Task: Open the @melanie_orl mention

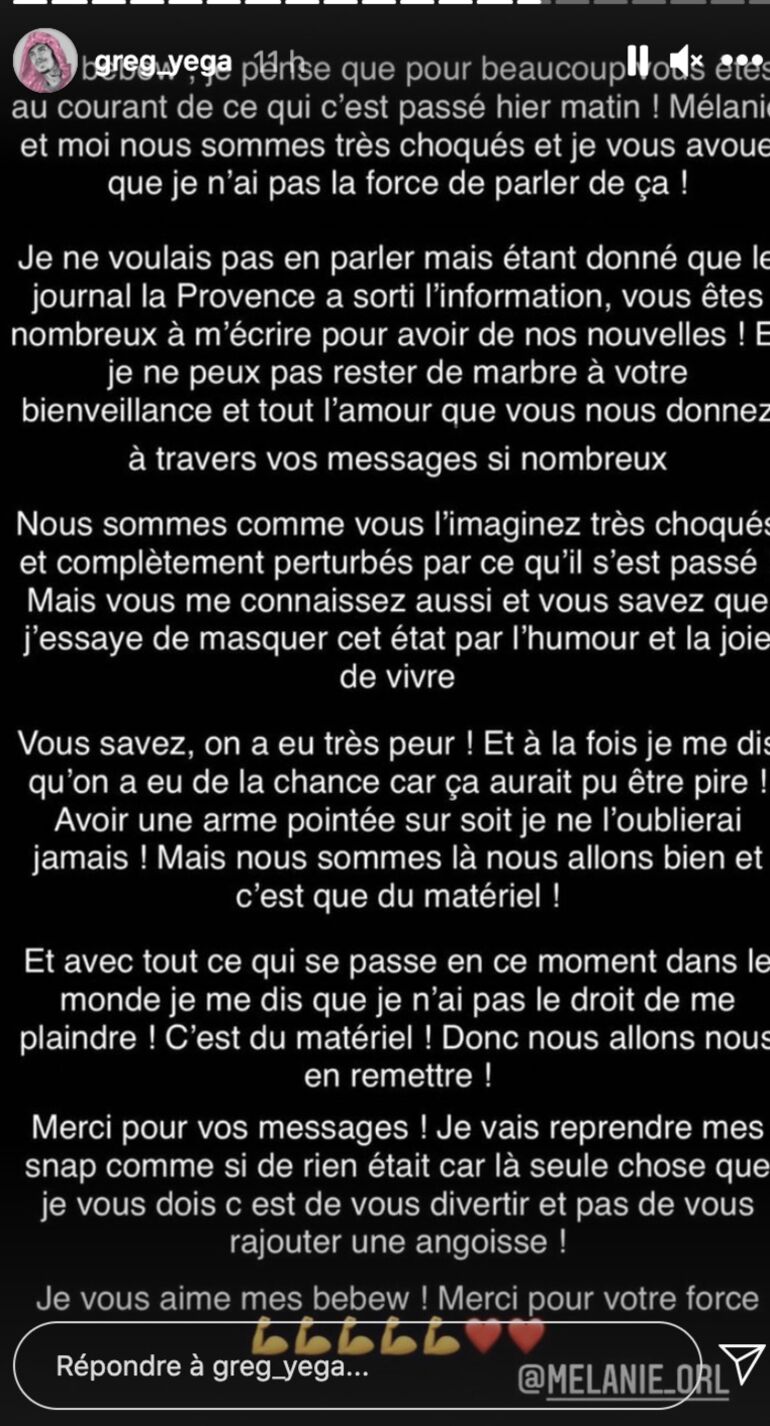Action: [x=622, y=1380]
